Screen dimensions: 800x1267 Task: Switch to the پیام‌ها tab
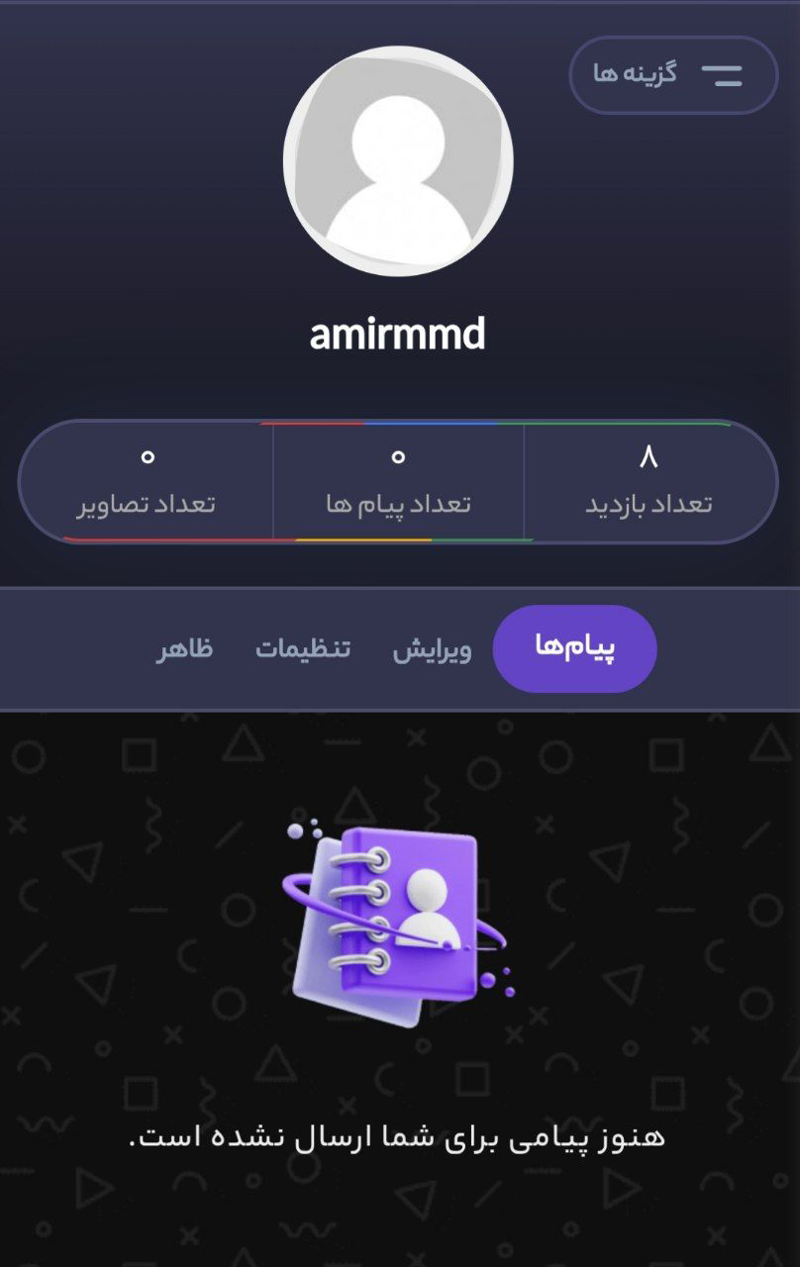pos(575,649)
